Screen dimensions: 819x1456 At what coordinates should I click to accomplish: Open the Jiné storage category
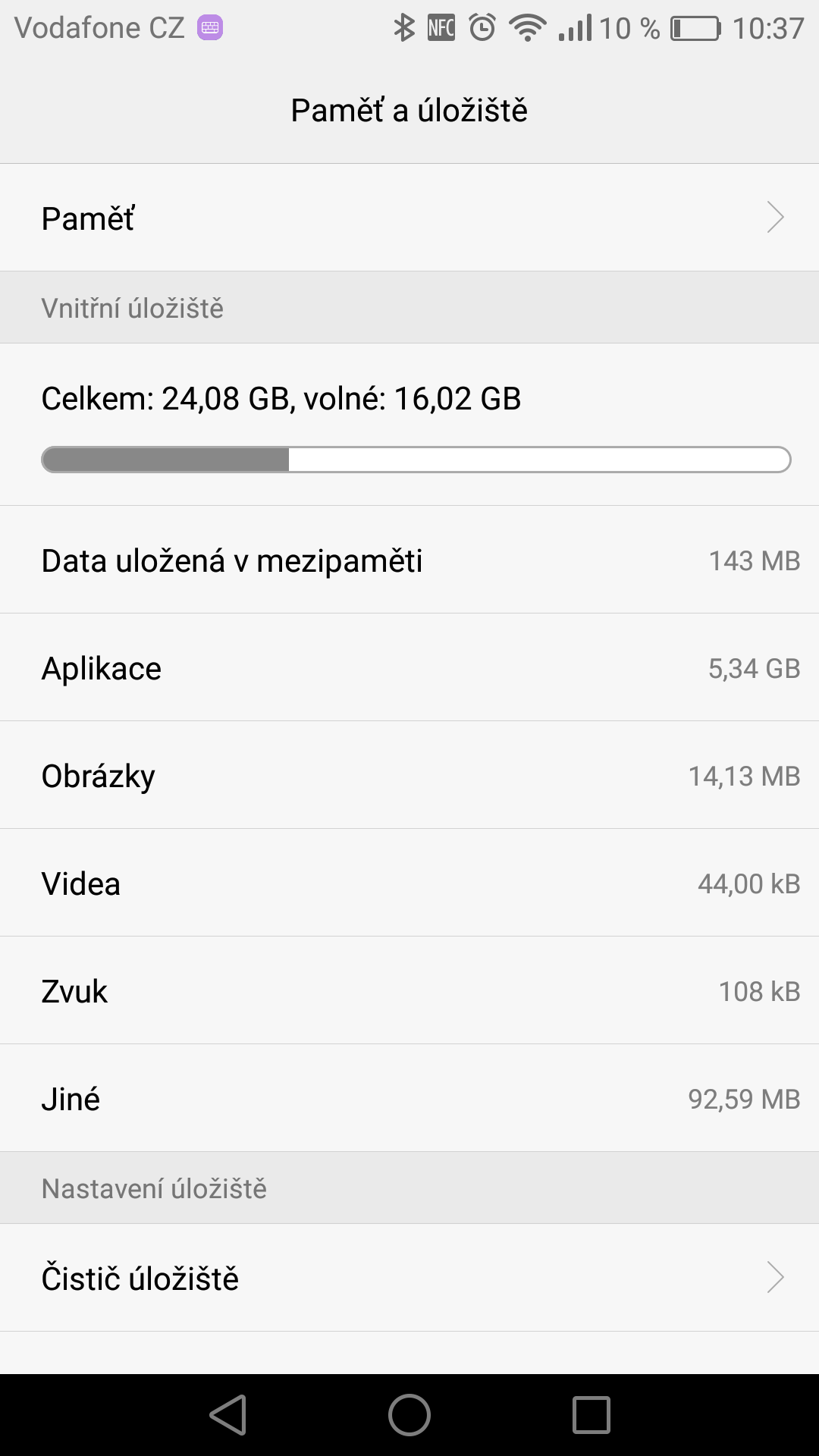(409, 1099)
